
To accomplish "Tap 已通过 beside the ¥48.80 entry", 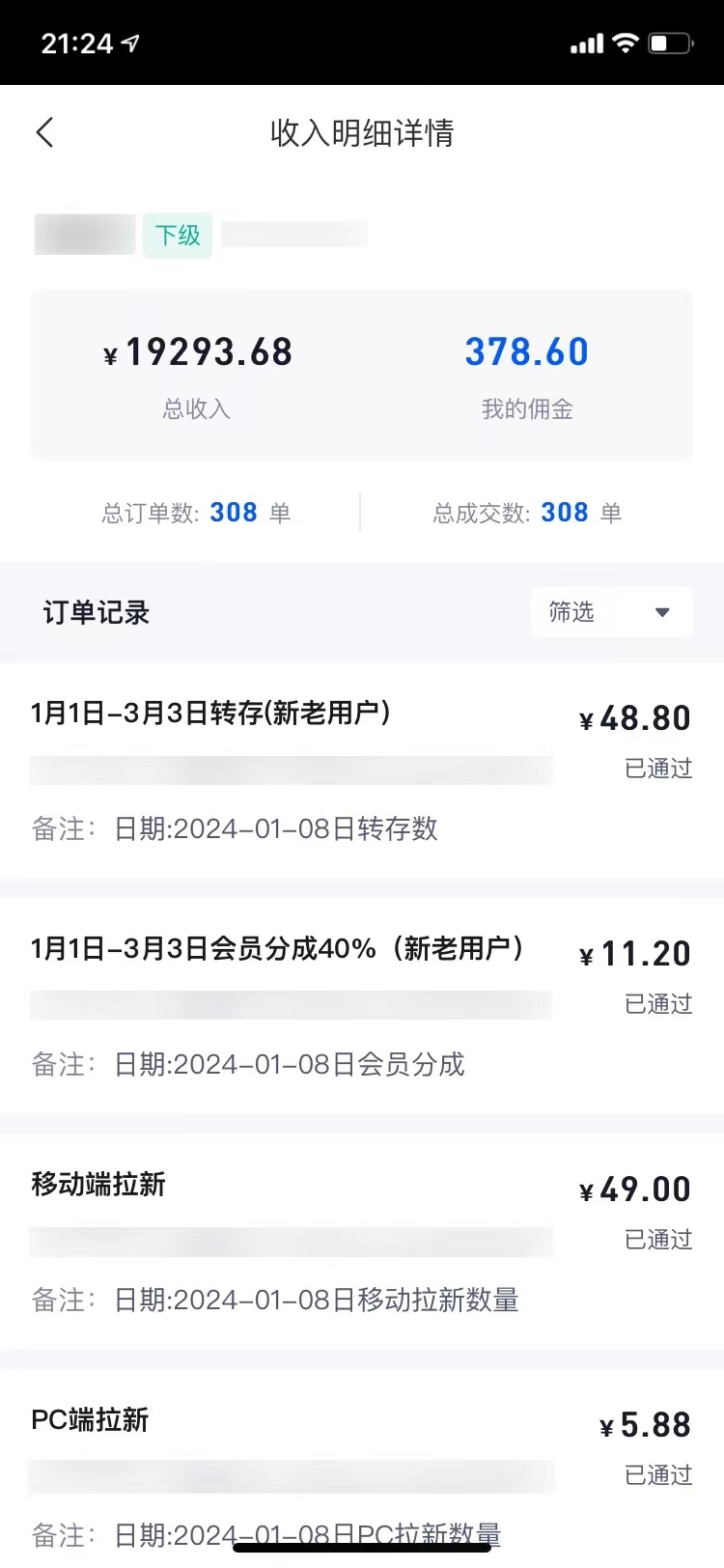I will (657, 769).
